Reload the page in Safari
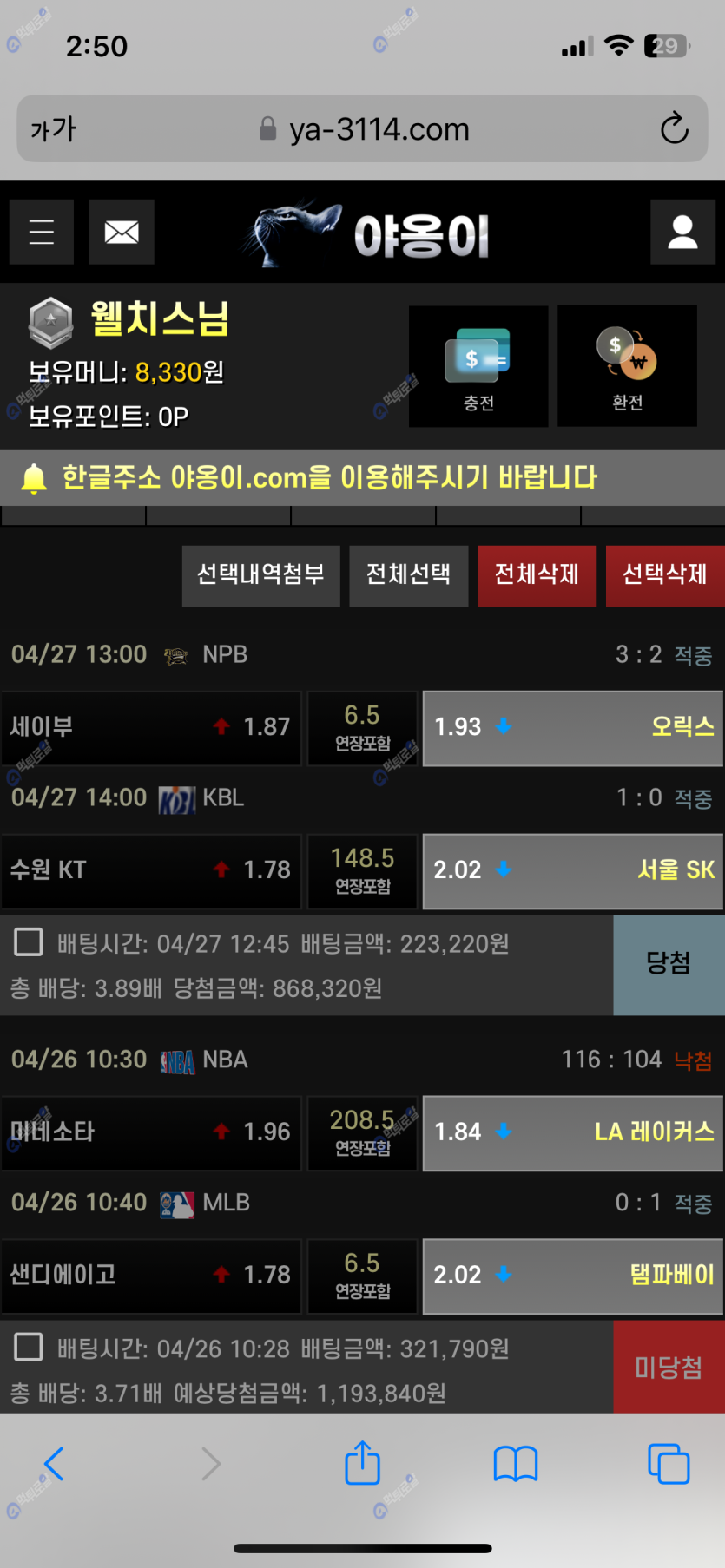 [x=674, y=129]
